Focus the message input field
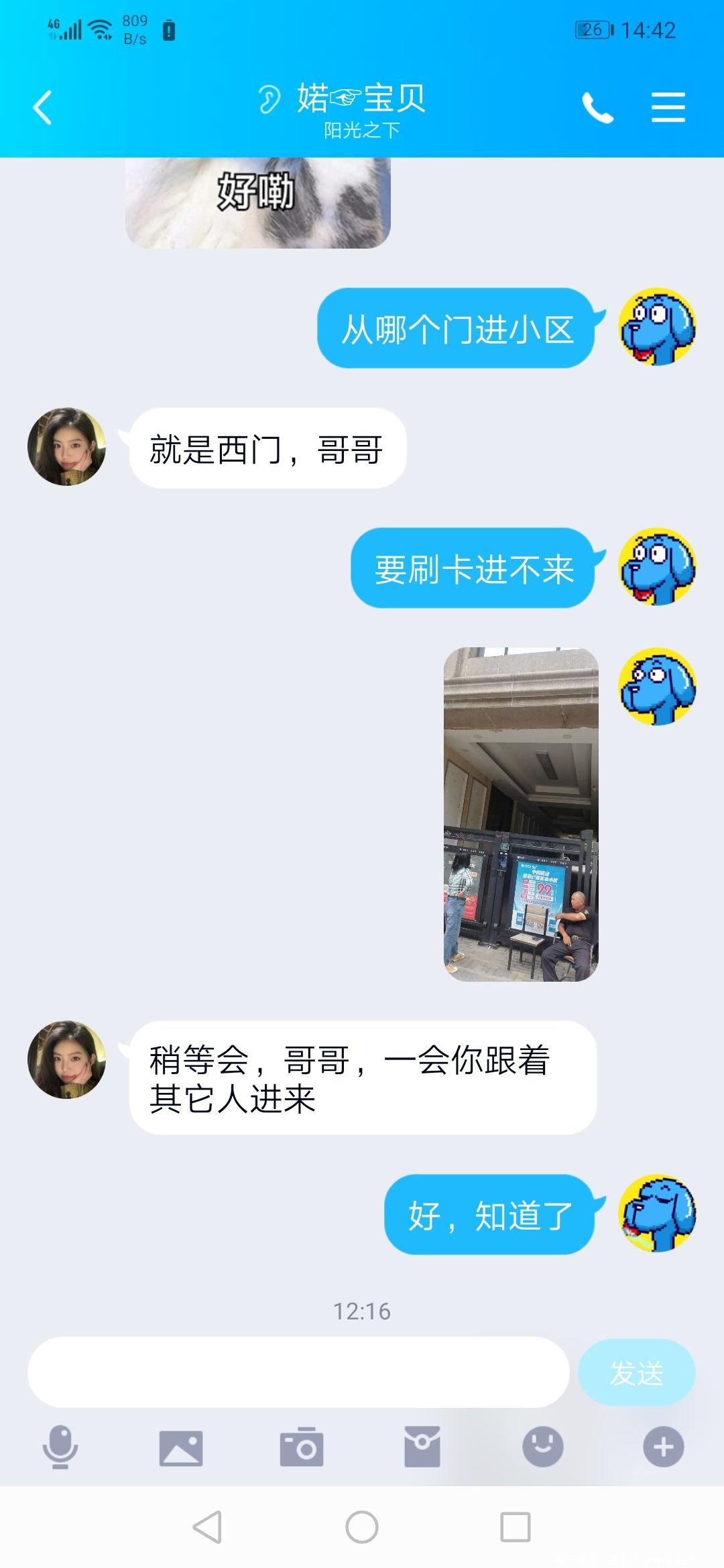The image size is (724, 1568). (298, 1372)
